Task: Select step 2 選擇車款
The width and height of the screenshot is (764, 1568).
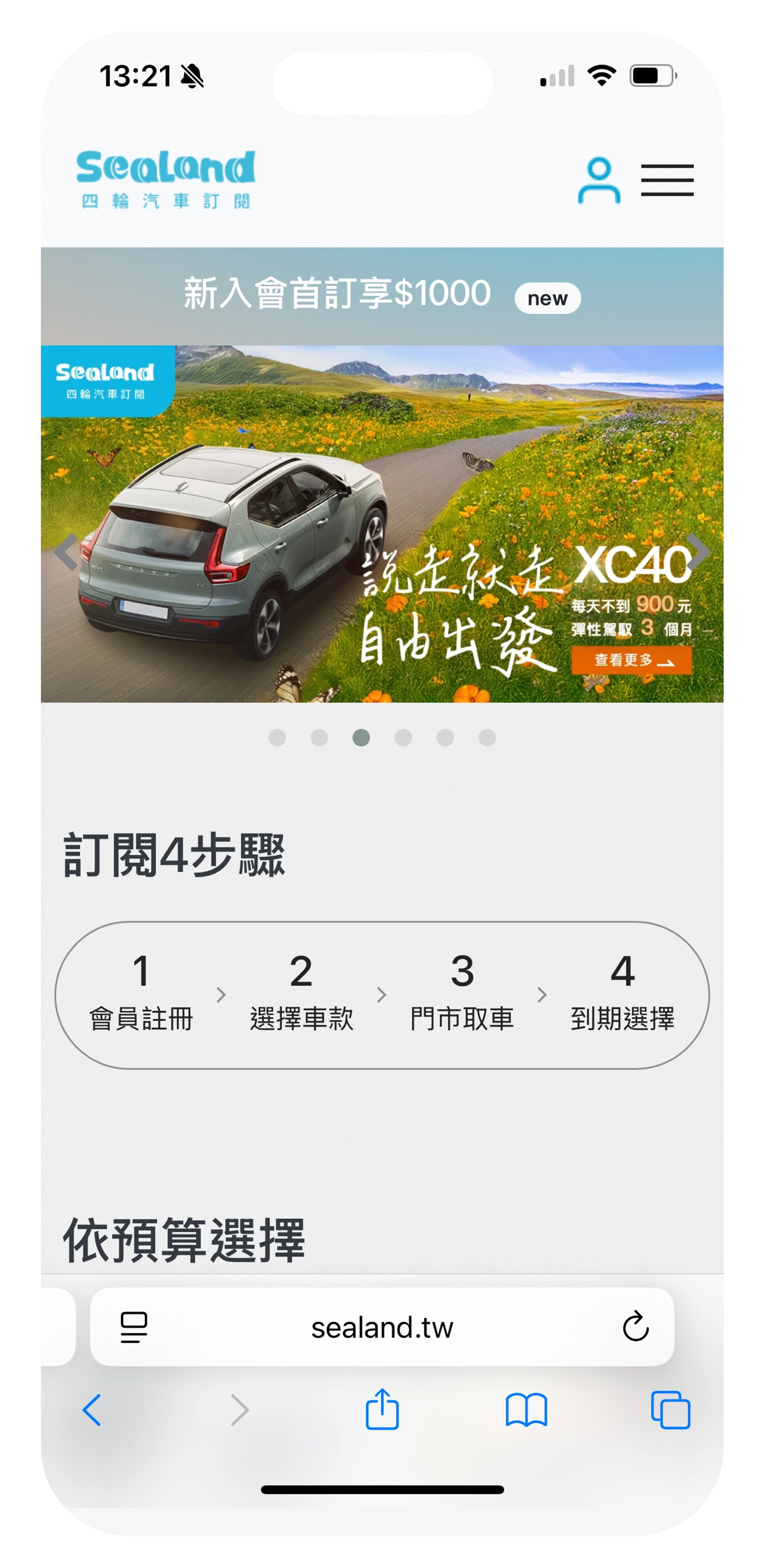Action: click(x=301, y=994)
